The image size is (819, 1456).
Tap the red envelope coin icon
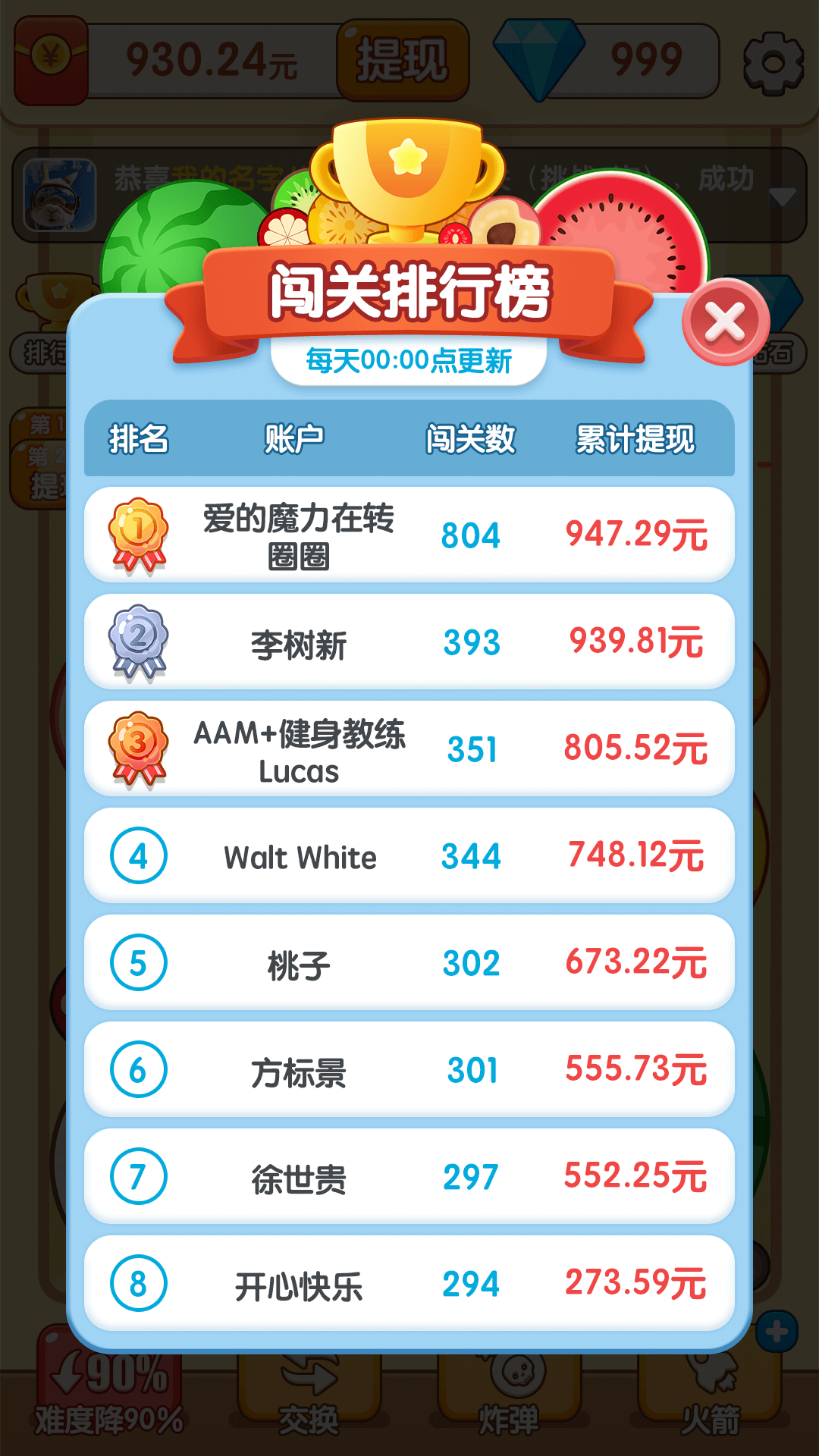point(50,55)
